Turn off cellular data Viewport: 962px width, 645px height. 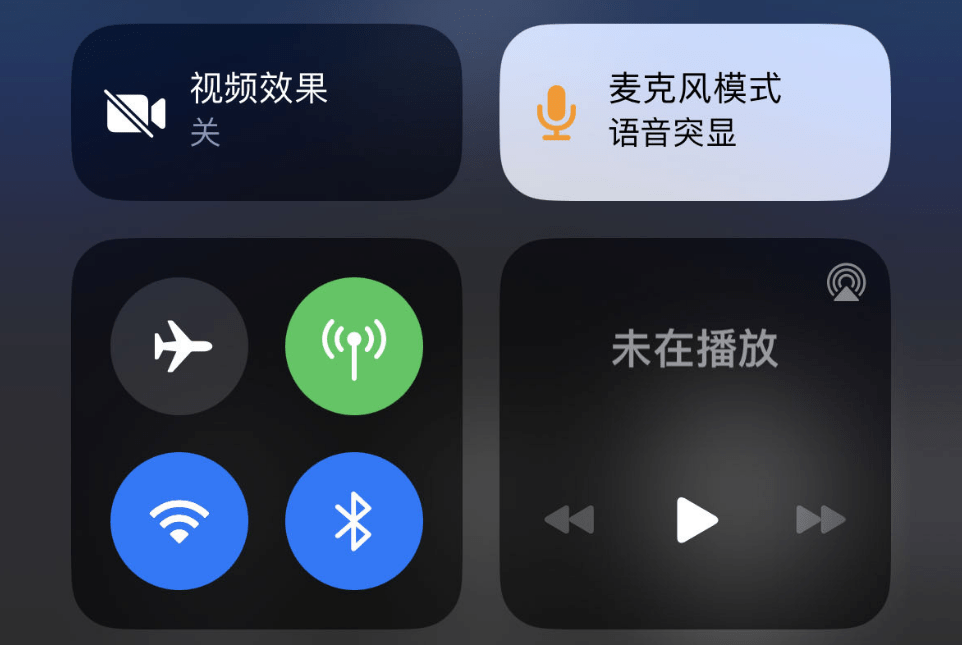tap(354, 346)
